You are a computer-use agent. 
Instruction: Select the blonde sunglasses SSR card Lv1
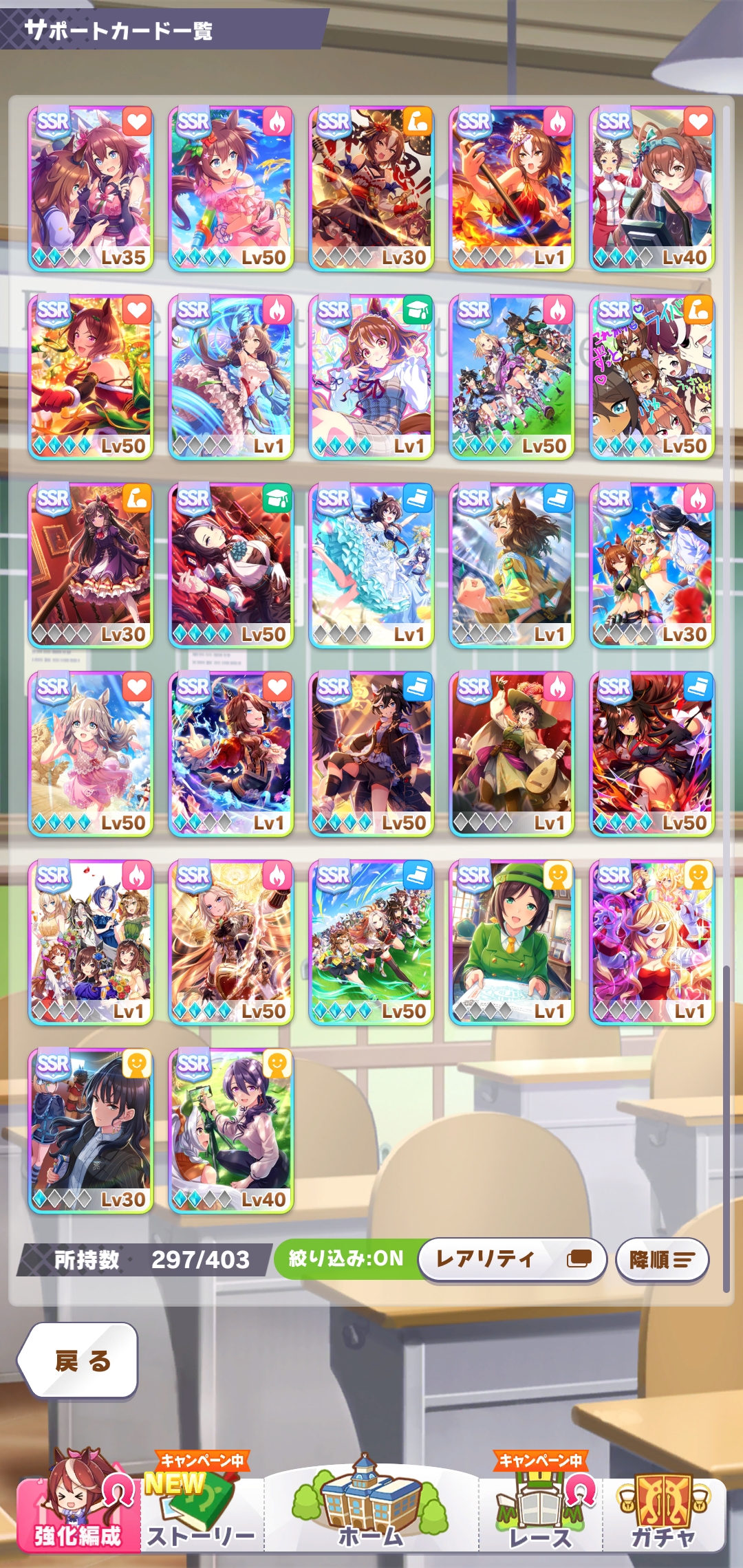point(652,942)
